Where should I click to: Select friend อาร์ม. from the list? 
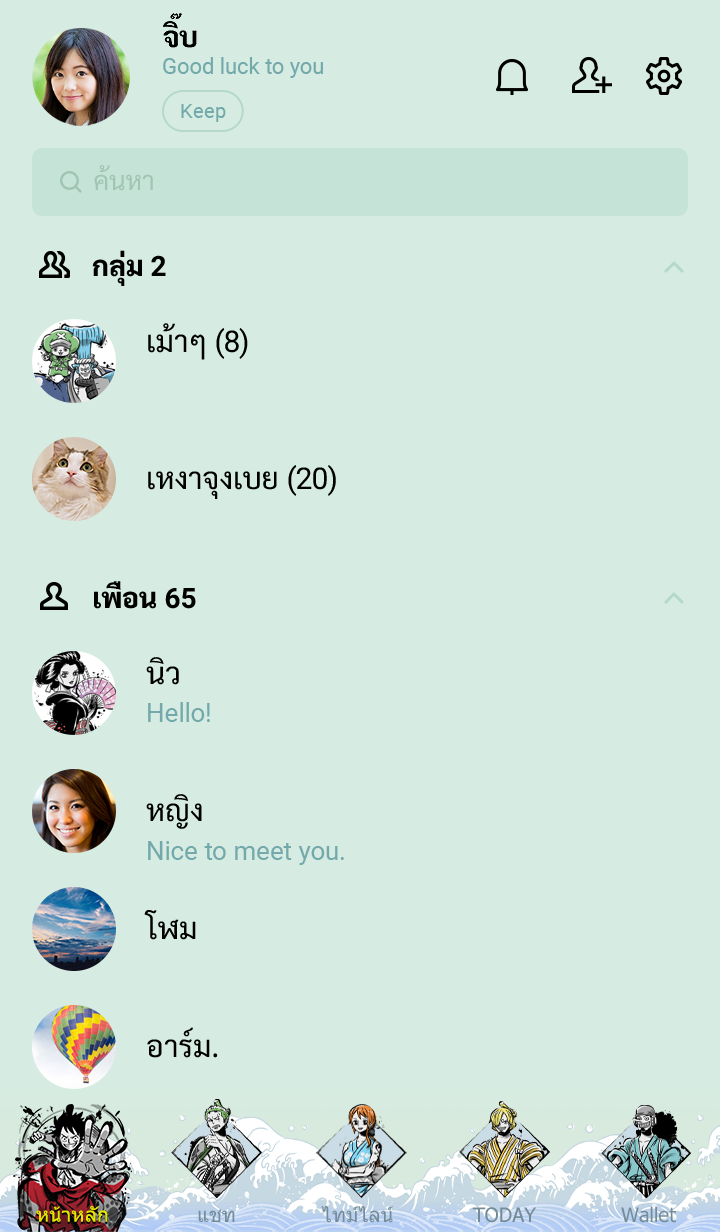click(x=183, y=1047)
